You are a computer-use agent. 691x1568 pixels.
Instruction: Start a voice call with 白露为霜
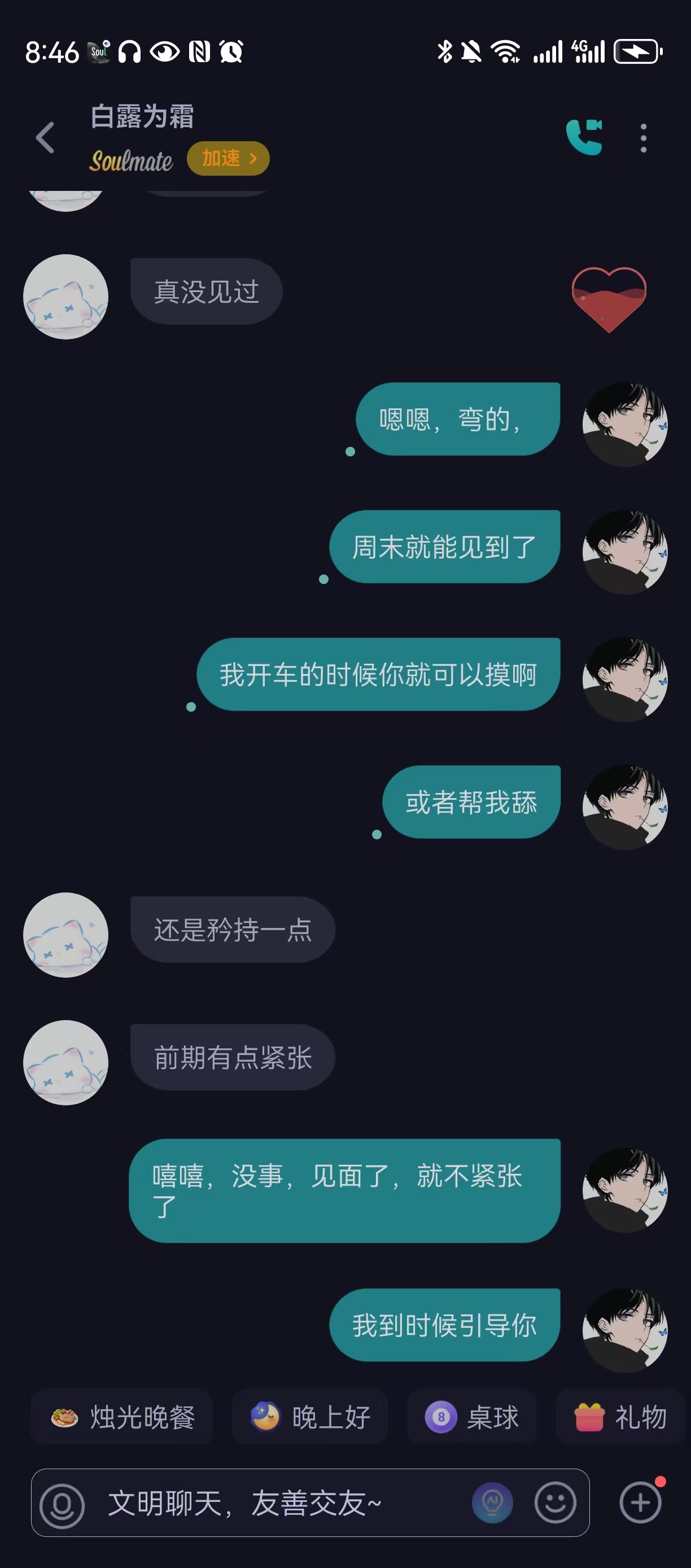584,138
